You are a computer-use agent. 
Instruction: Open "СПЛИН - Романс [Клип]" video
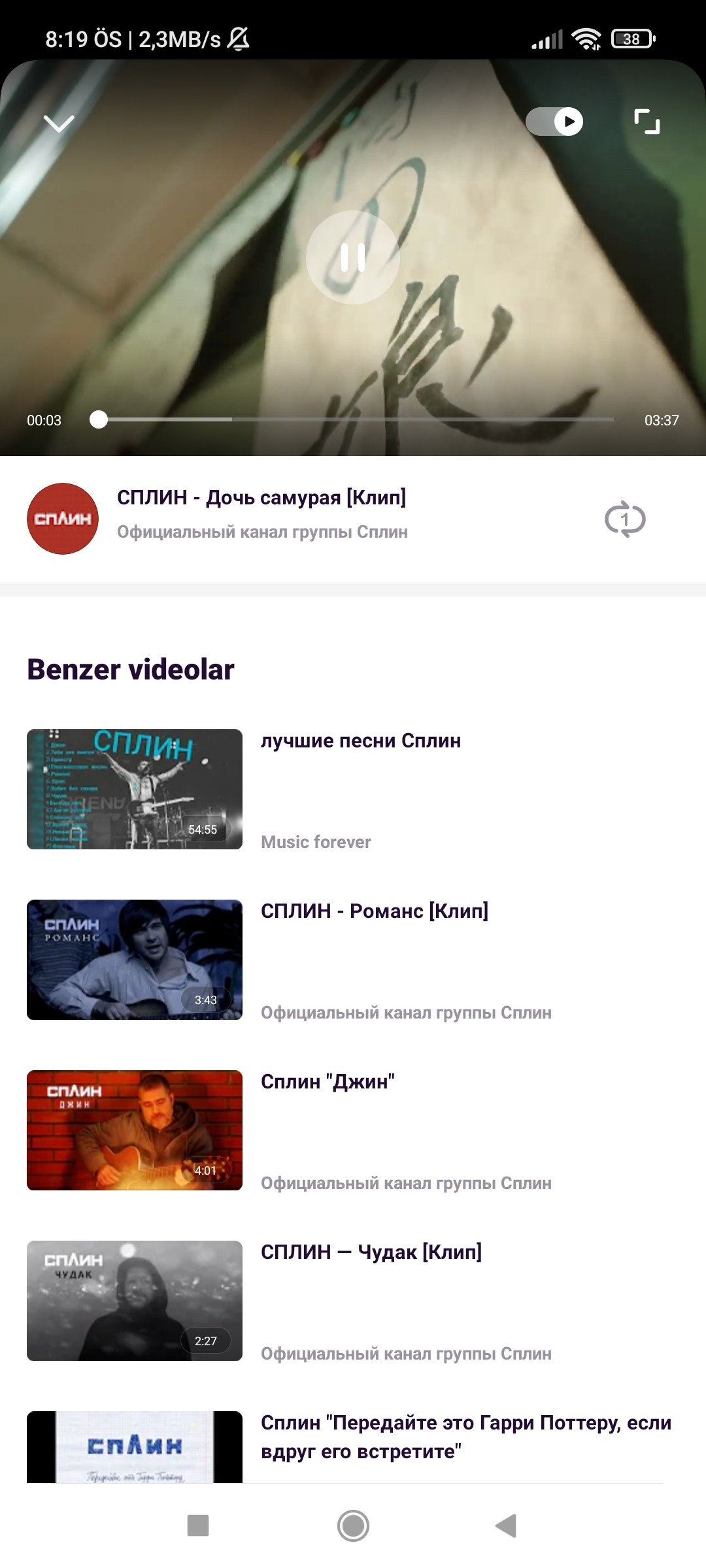135,960
